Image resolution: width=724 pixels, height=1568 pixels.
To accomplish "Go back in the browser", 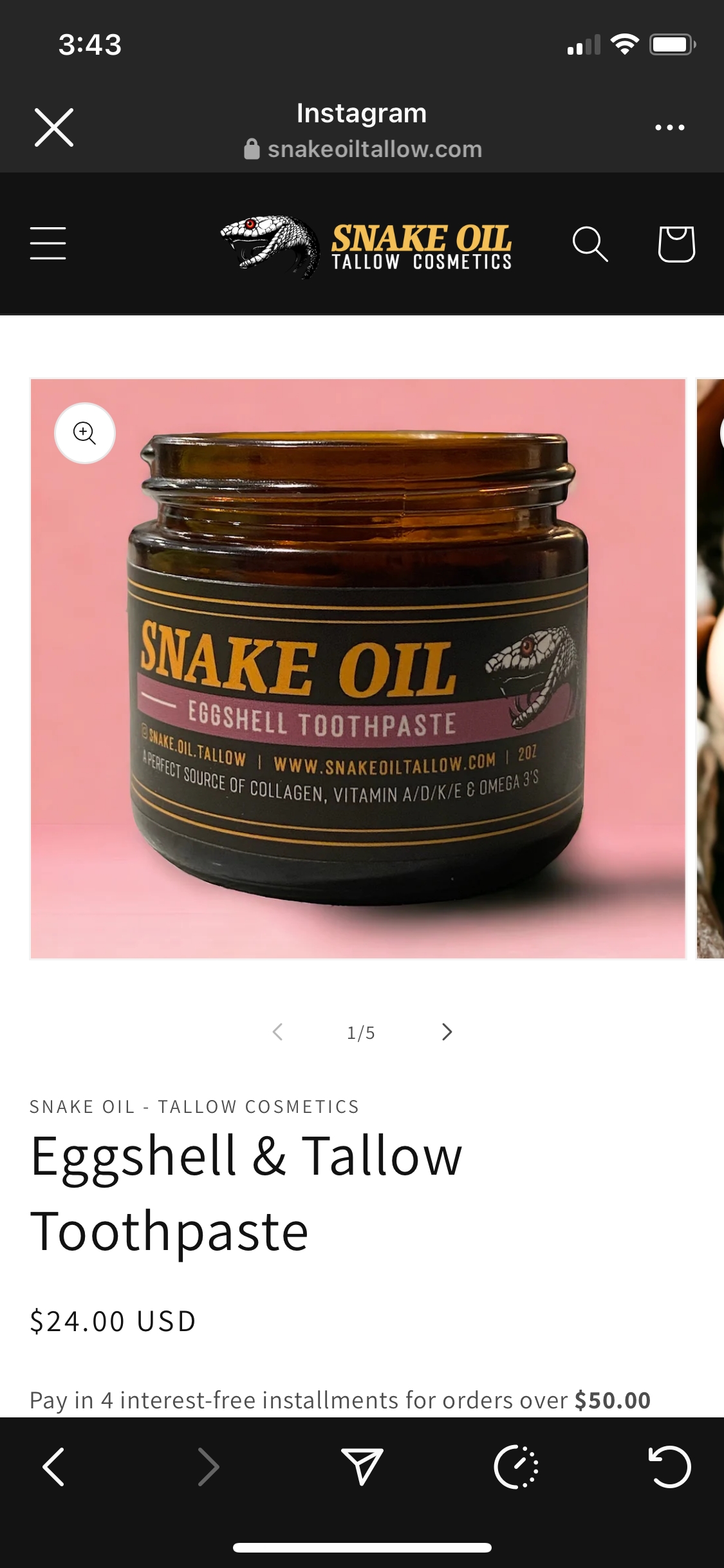I will (53, 1467).
